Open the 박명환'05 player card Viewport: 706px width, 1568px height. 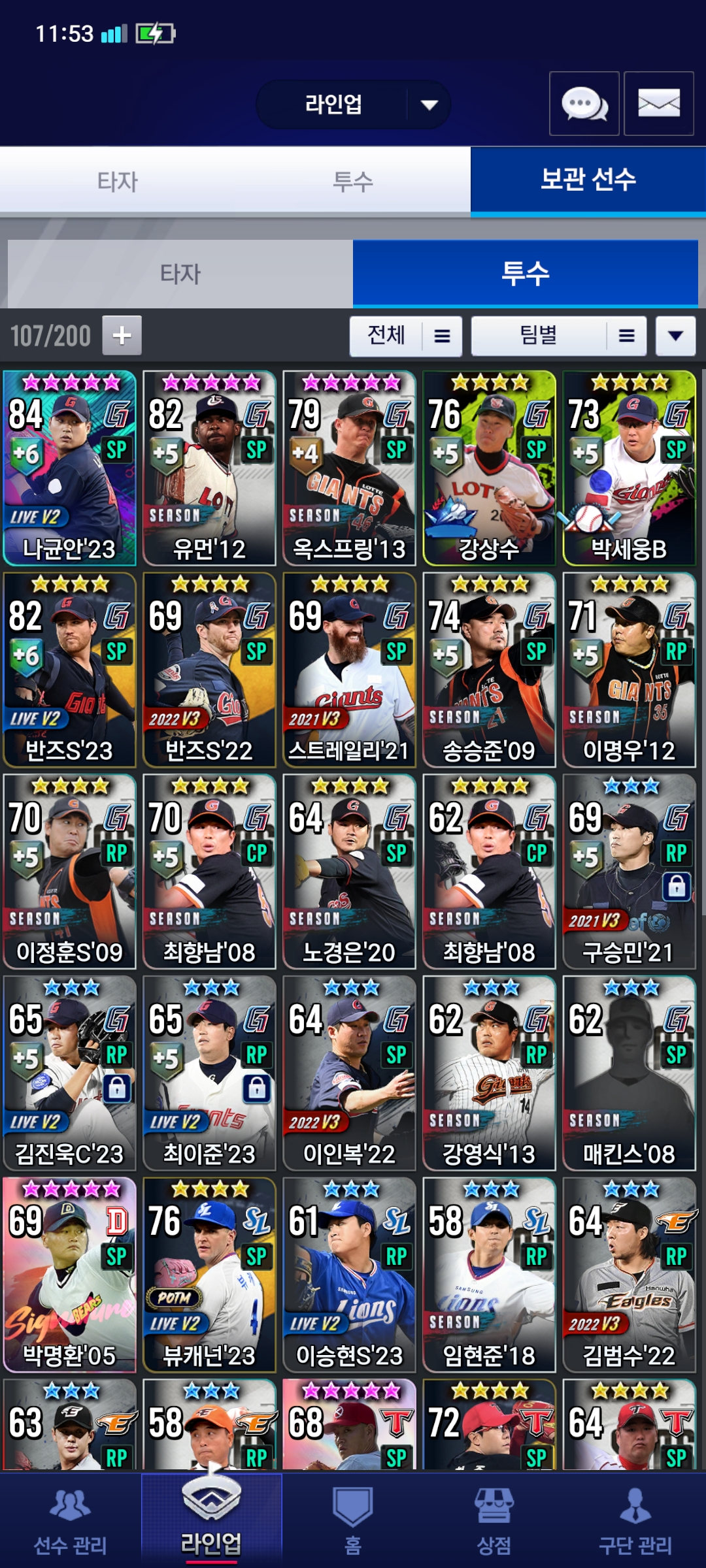(69, 1275)
